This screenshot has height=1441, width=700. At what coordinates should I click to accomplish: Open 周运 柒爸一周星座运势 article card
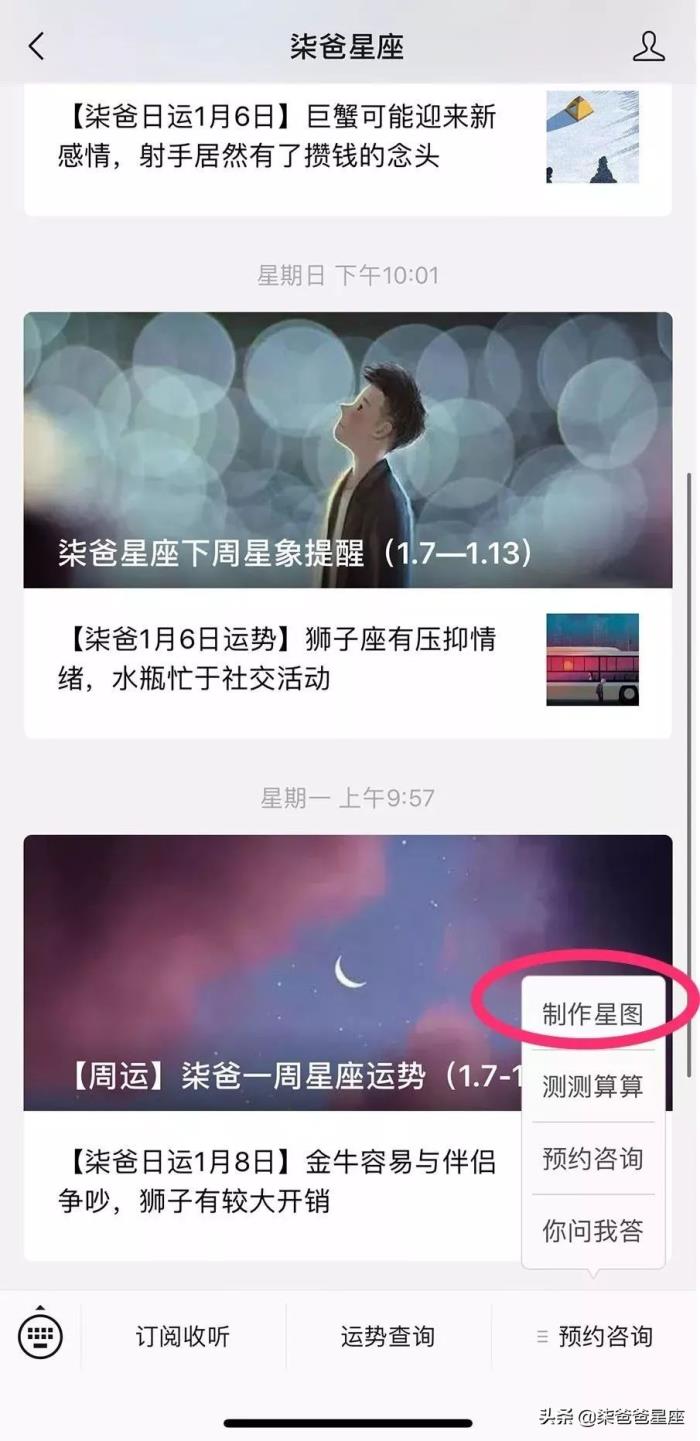pos(270,972)
